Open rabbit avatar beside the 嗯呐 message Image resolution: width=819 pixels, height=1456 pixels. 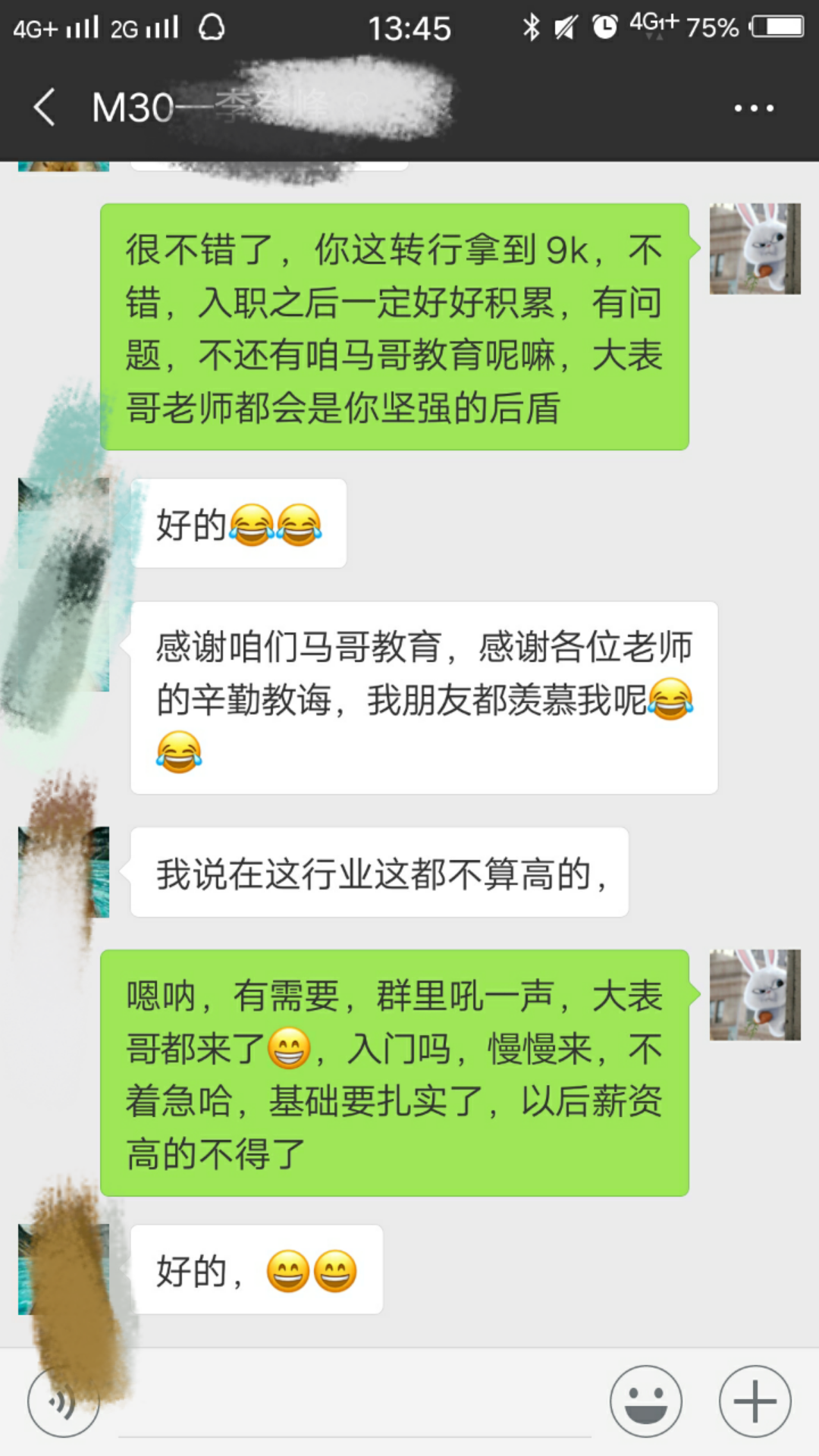755,995
